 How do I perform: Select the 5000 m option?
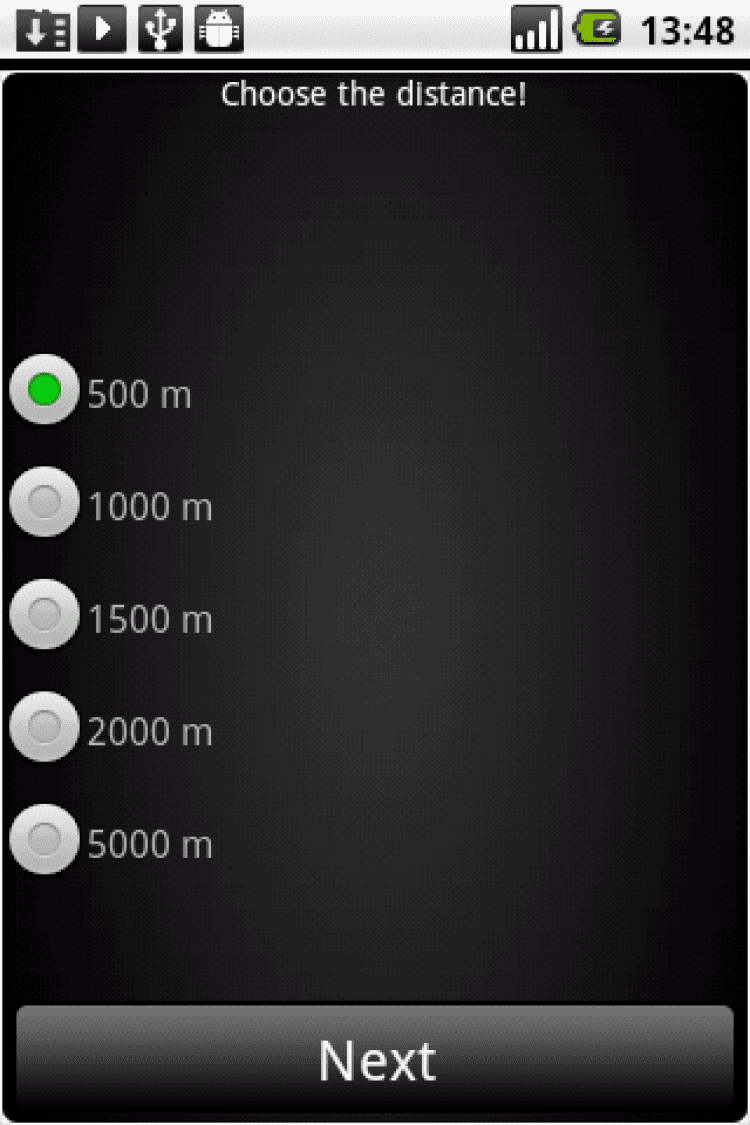44,840
